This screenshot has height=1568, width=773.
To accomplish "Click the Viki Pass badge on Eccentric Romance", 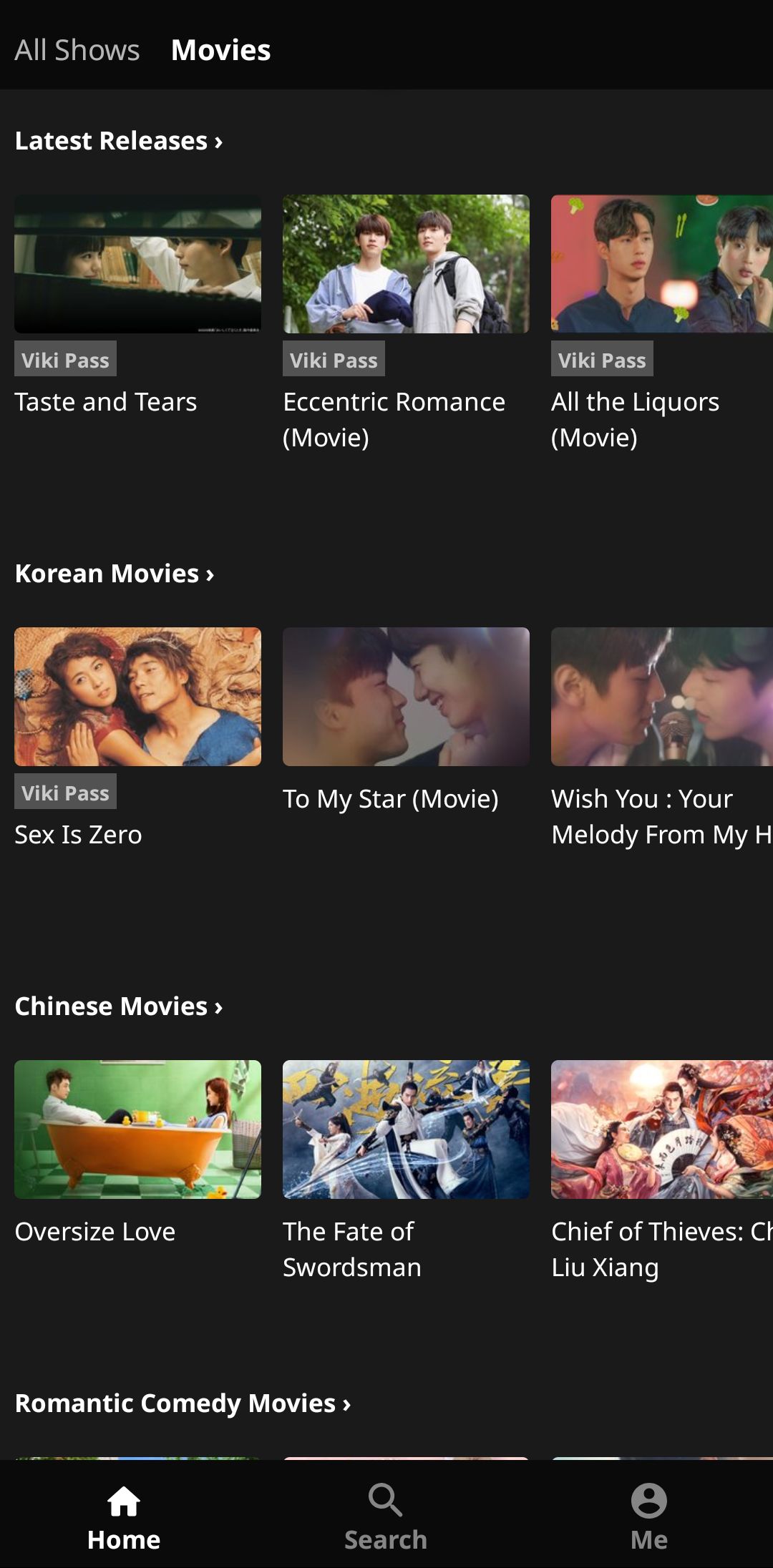I will [334, 359].
